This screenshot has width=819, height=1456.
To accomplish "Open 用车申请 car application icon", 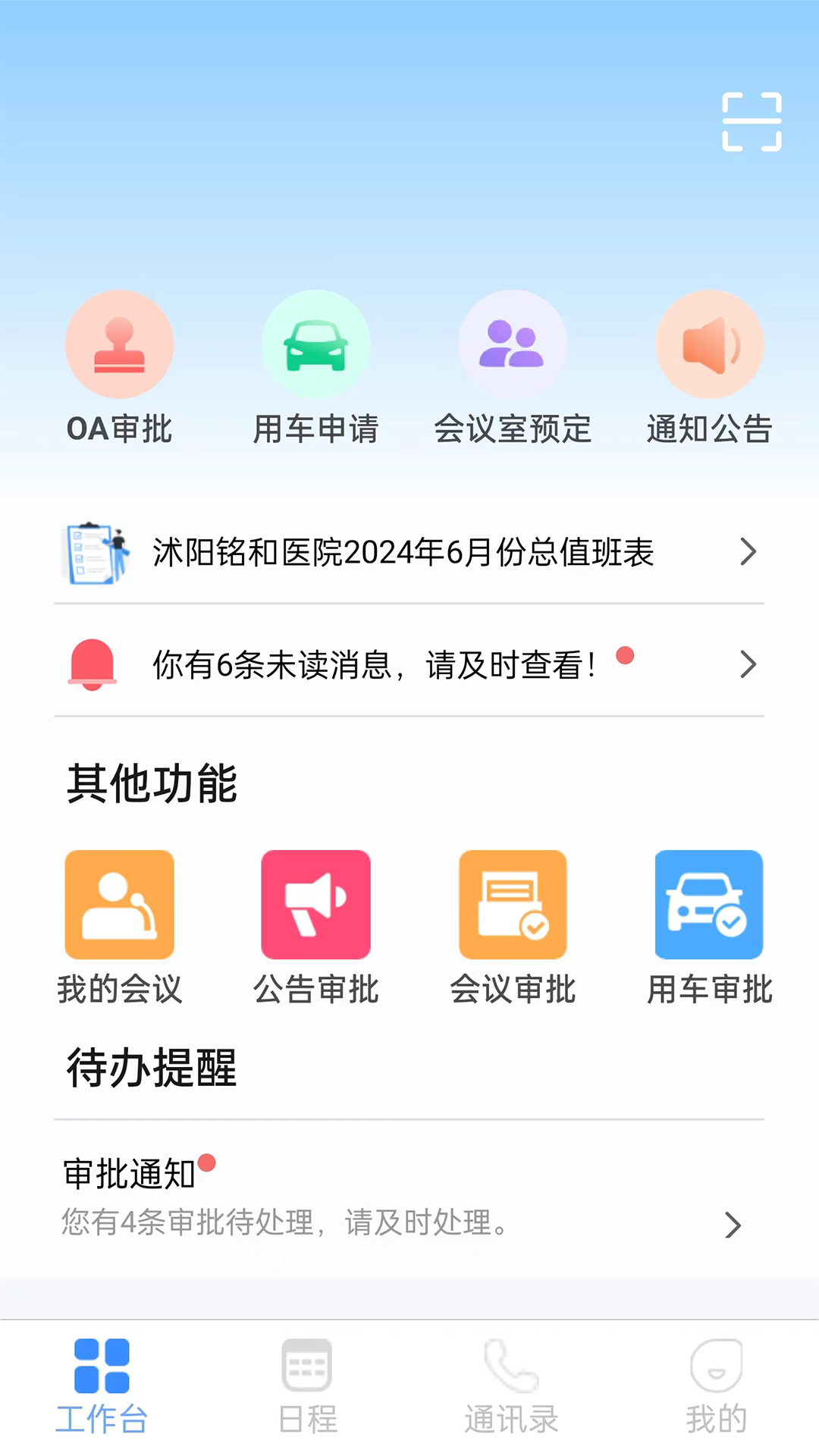I will 316,344.
